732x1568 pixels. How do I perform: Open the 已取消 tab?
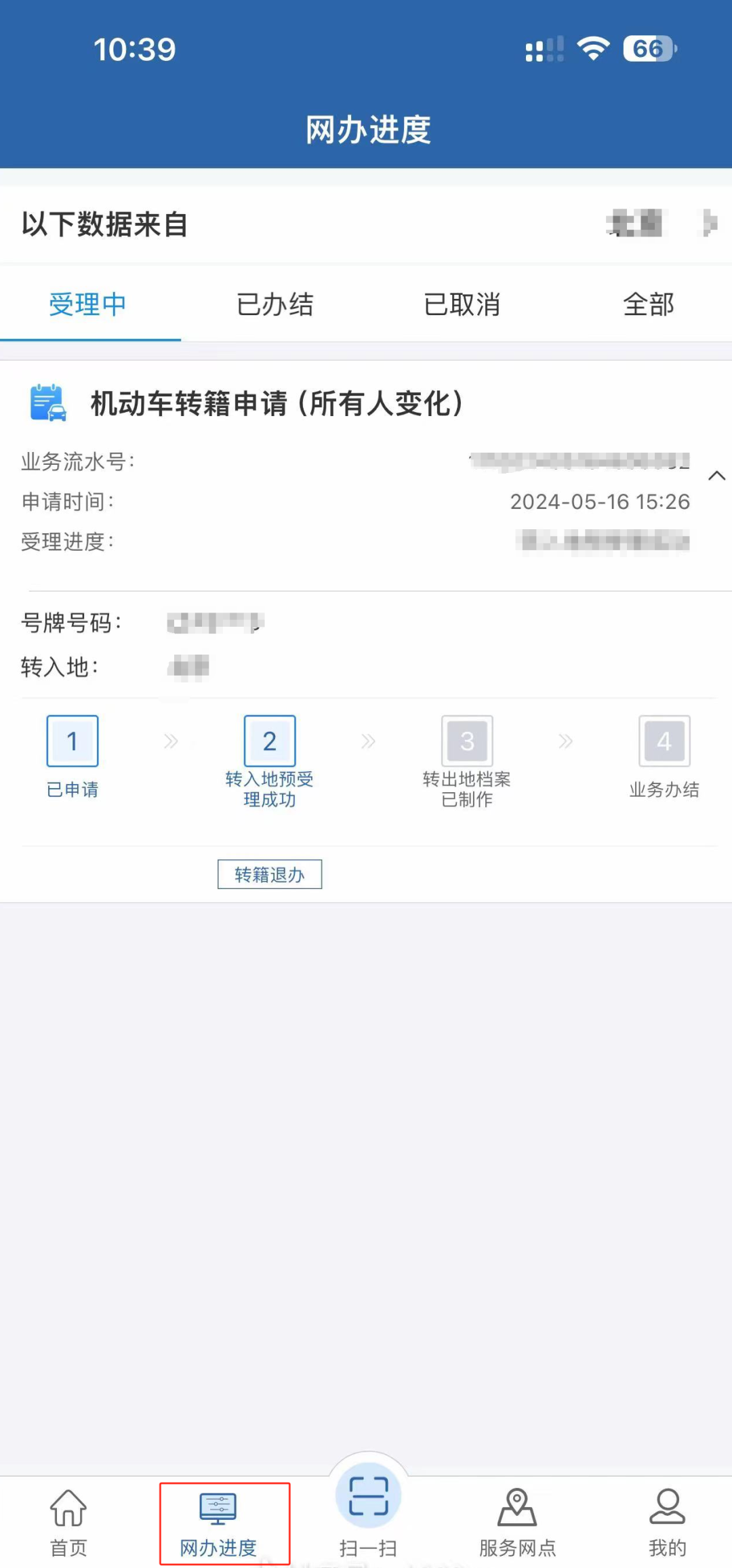tap(462, 304)
